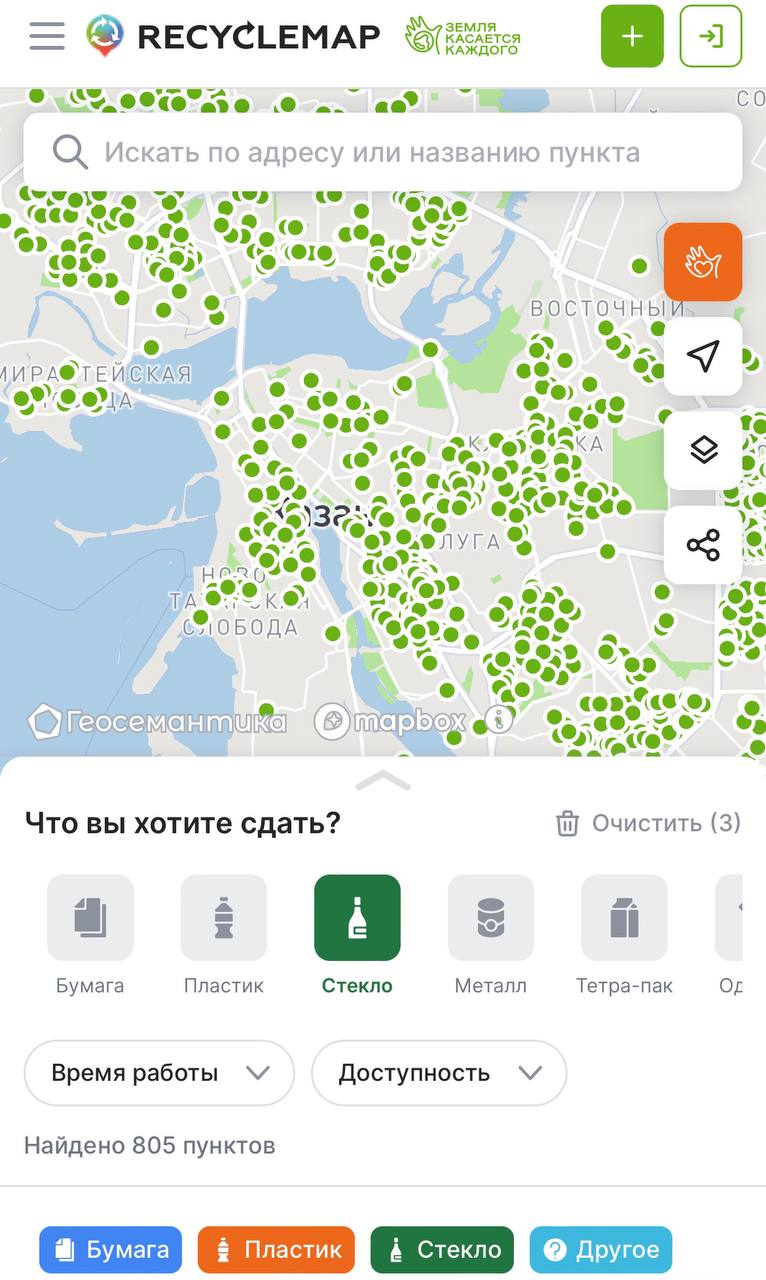Screen dimensions: 766x1280
Task: Open the orange hand-heart button
Action: [703, 262]
